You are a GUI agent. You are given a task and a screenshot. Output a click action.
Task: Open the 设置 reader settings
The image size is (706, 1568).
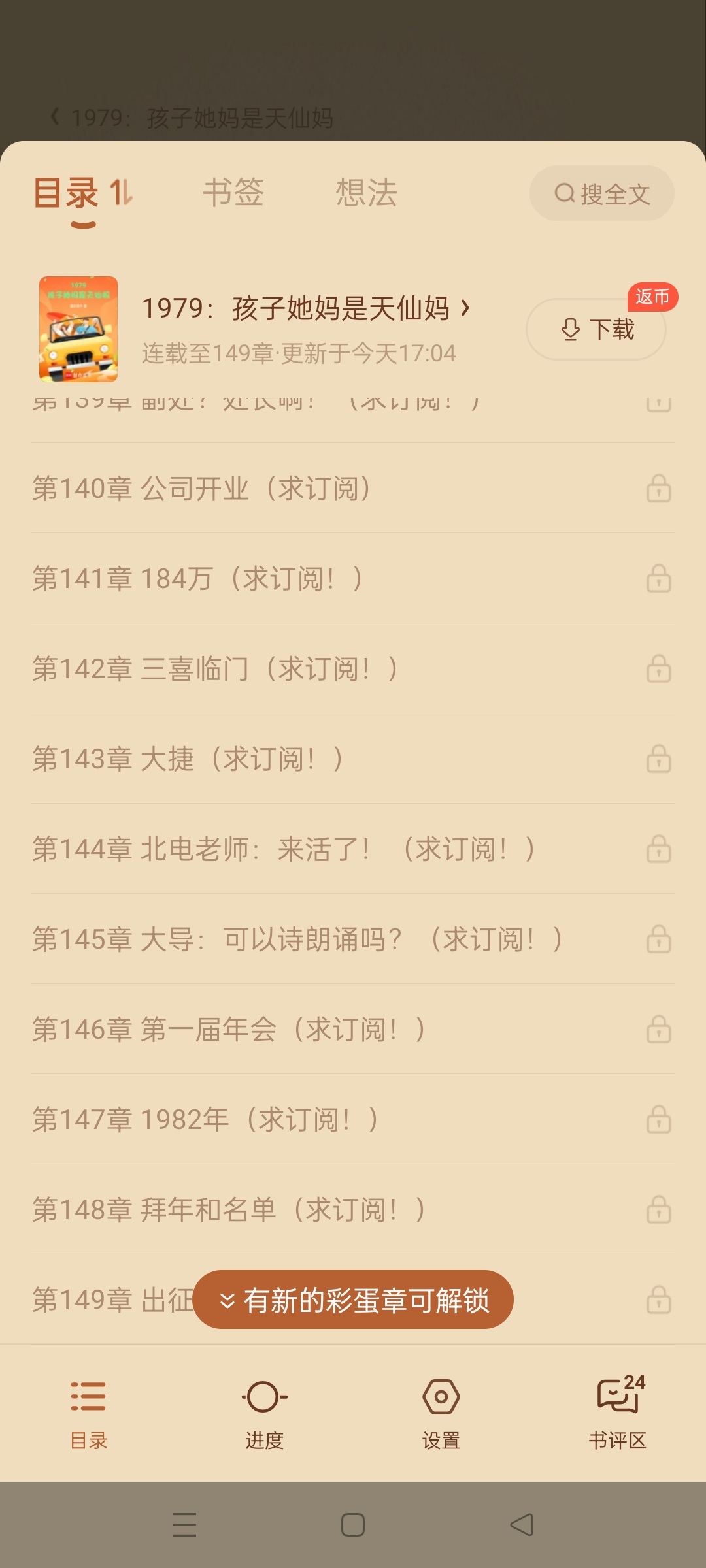click(x=441, y=1411)
